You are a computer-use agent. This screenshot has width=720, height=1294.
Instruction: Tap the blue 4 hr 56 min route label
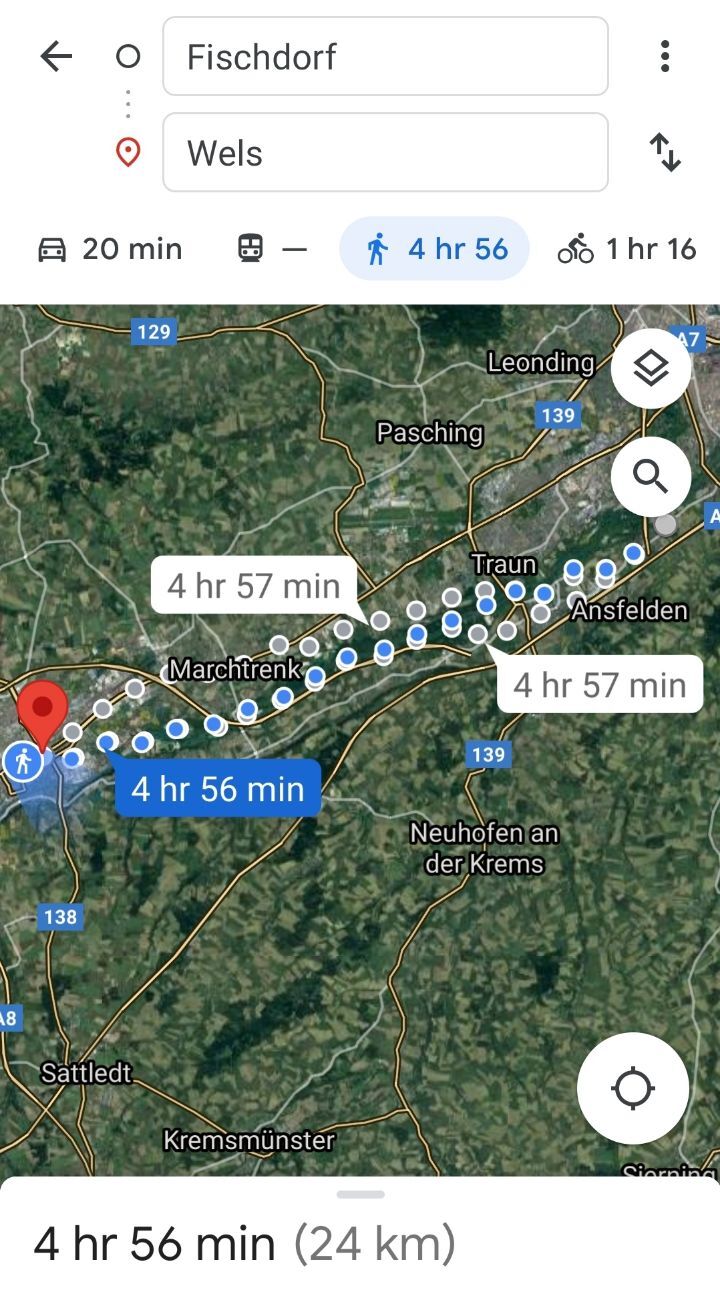point(217,789)
